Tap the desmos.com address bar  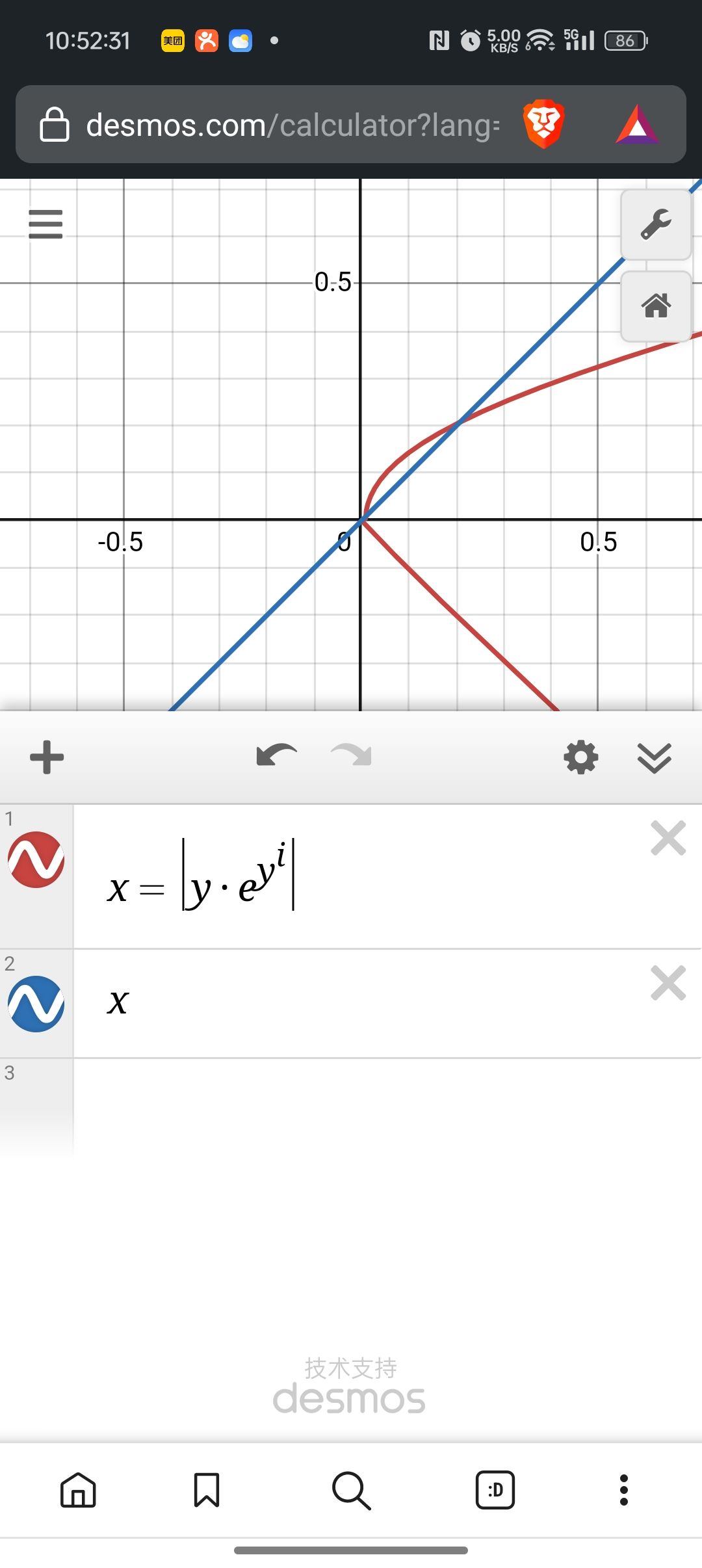pos(292,125)
